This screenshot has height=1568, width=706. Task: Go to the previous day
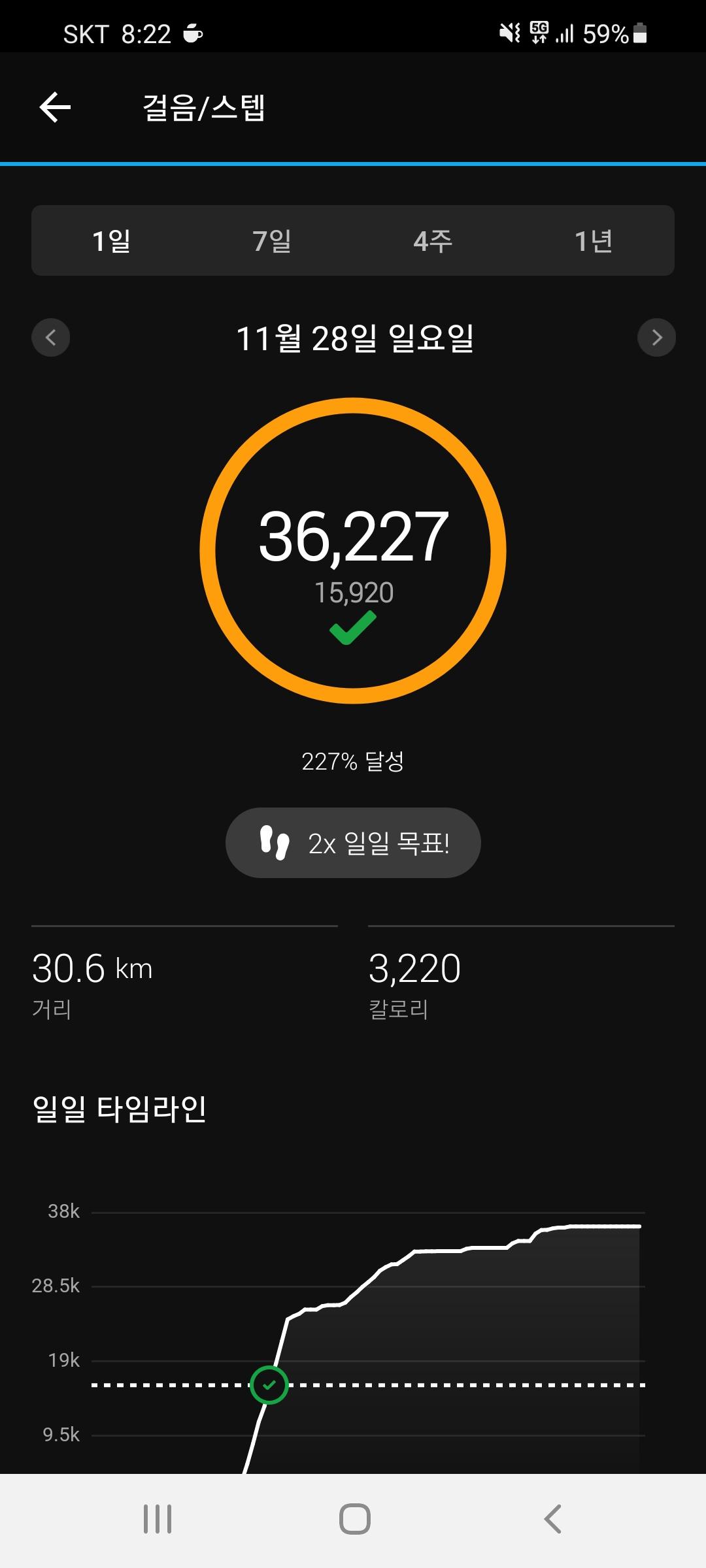click(x=51, y=337)
